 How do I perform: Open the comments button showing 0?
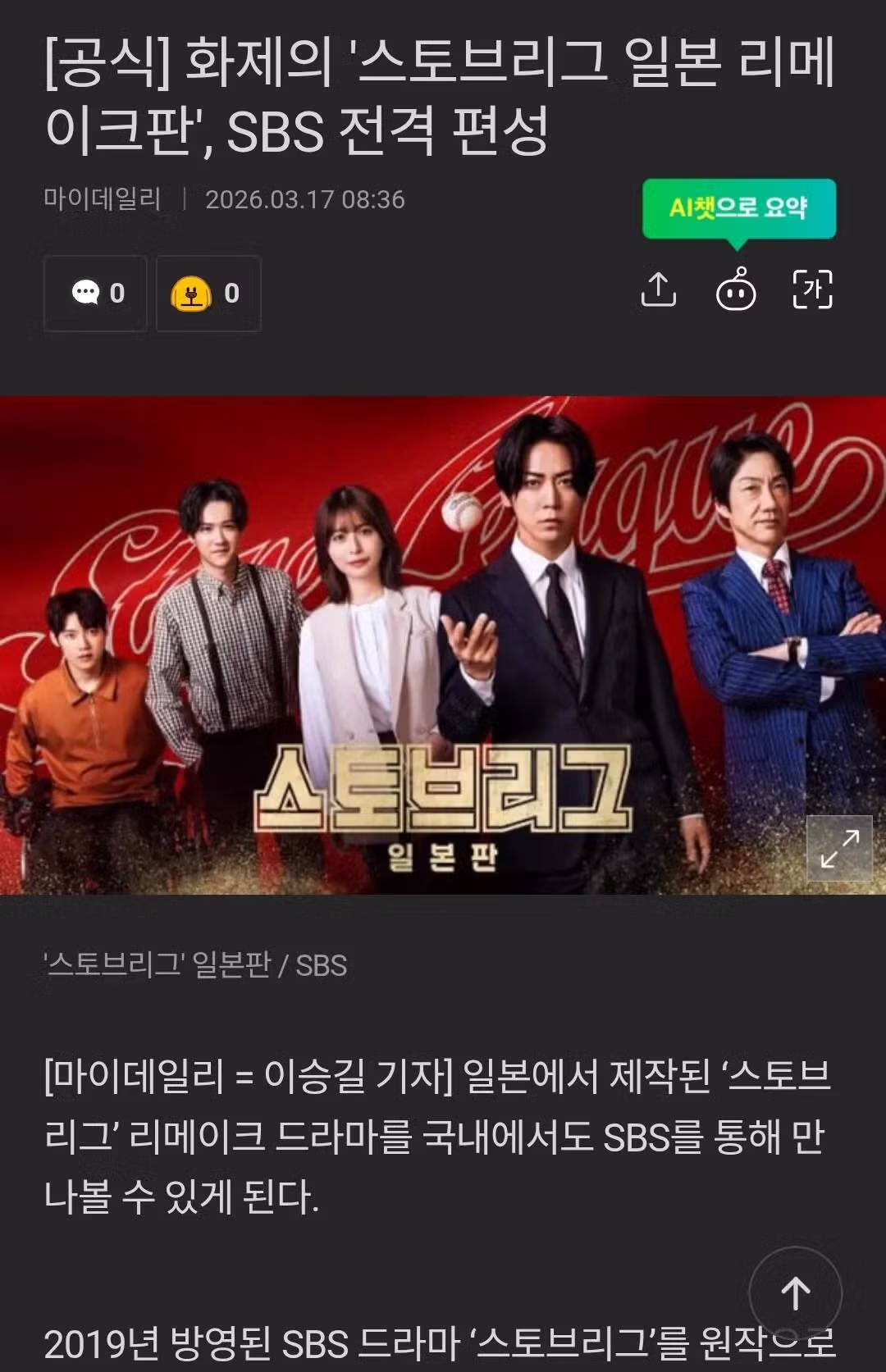point(96,293)
